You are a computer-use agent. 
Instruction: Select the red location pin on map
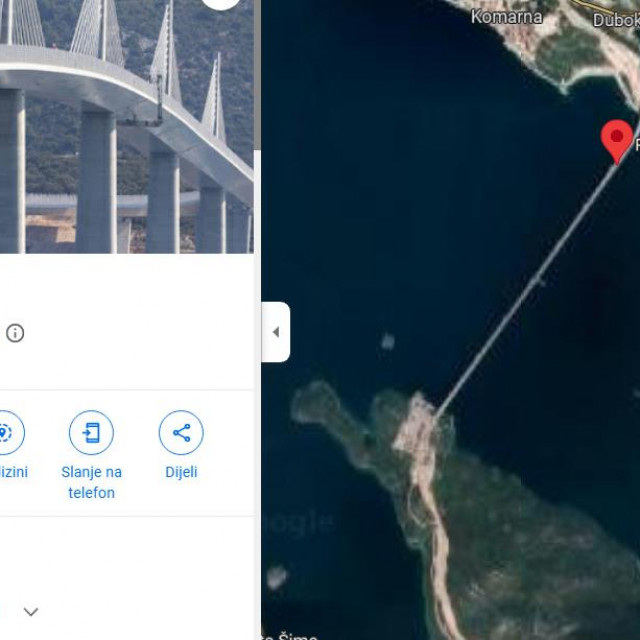click(616, 139)
